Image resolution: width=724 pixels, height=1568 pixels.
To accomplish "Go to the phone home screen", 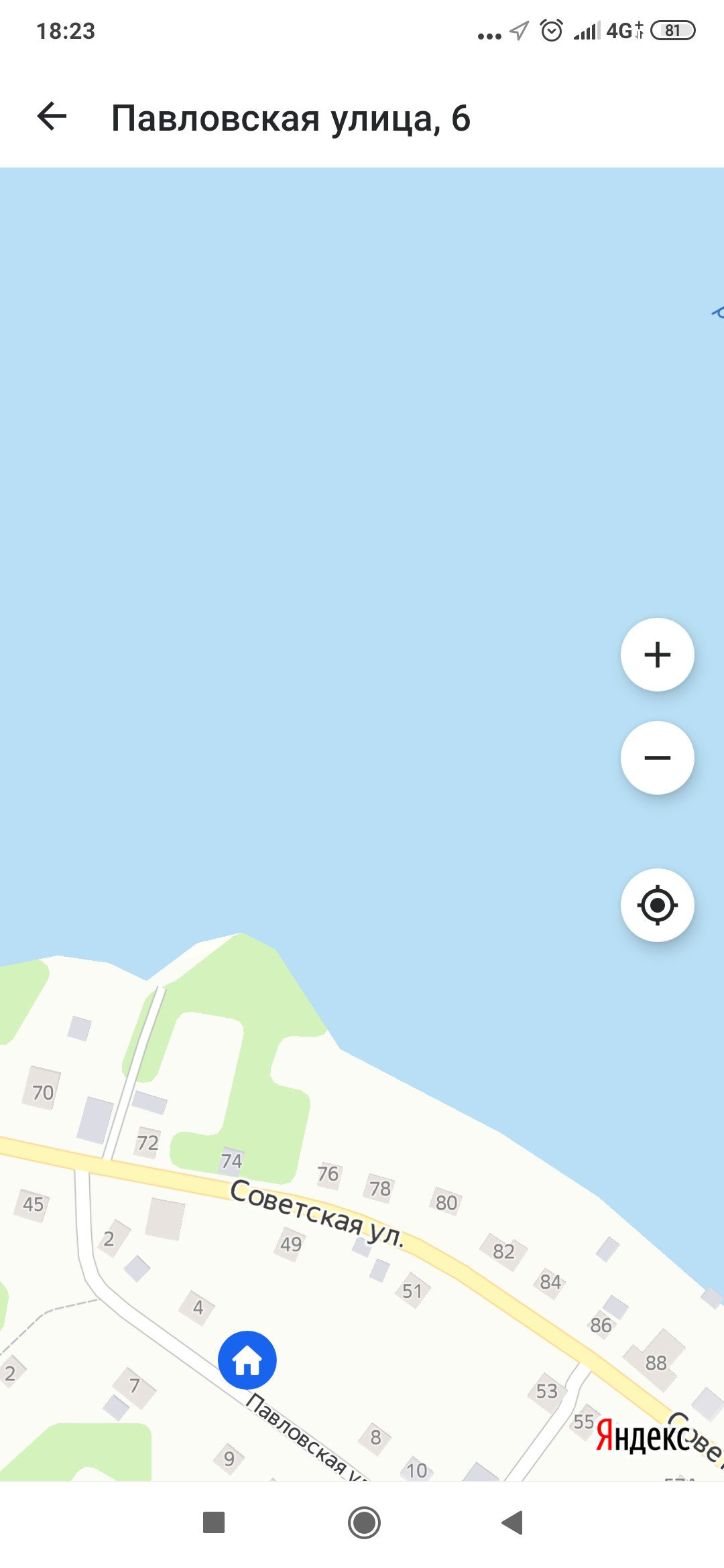I will coord(364,1522).
